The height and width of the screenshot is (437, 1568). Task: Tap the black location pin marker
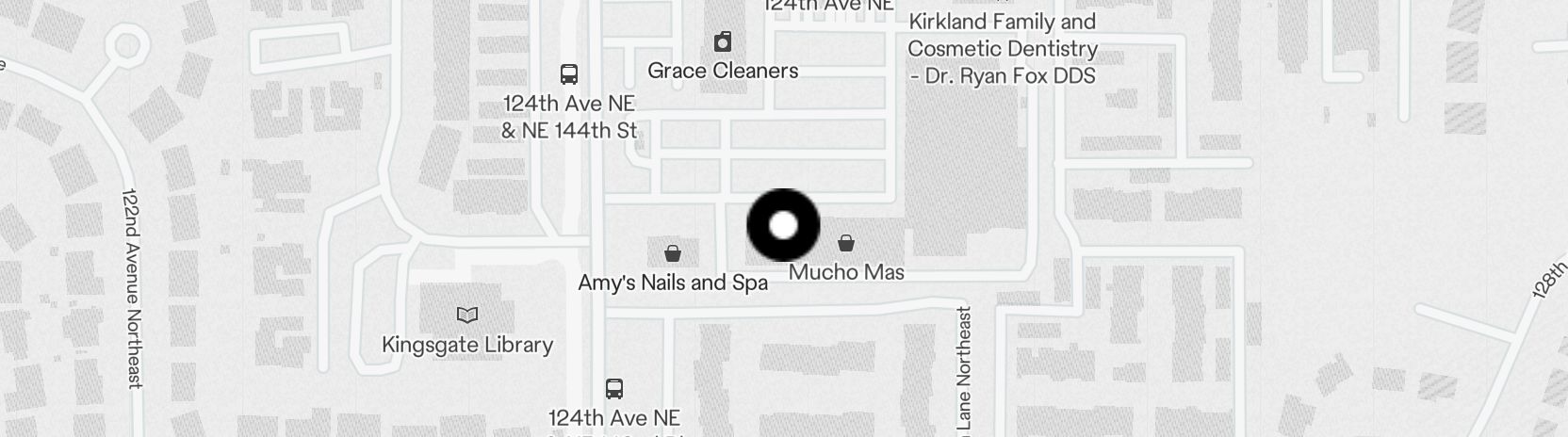[783, 225]
